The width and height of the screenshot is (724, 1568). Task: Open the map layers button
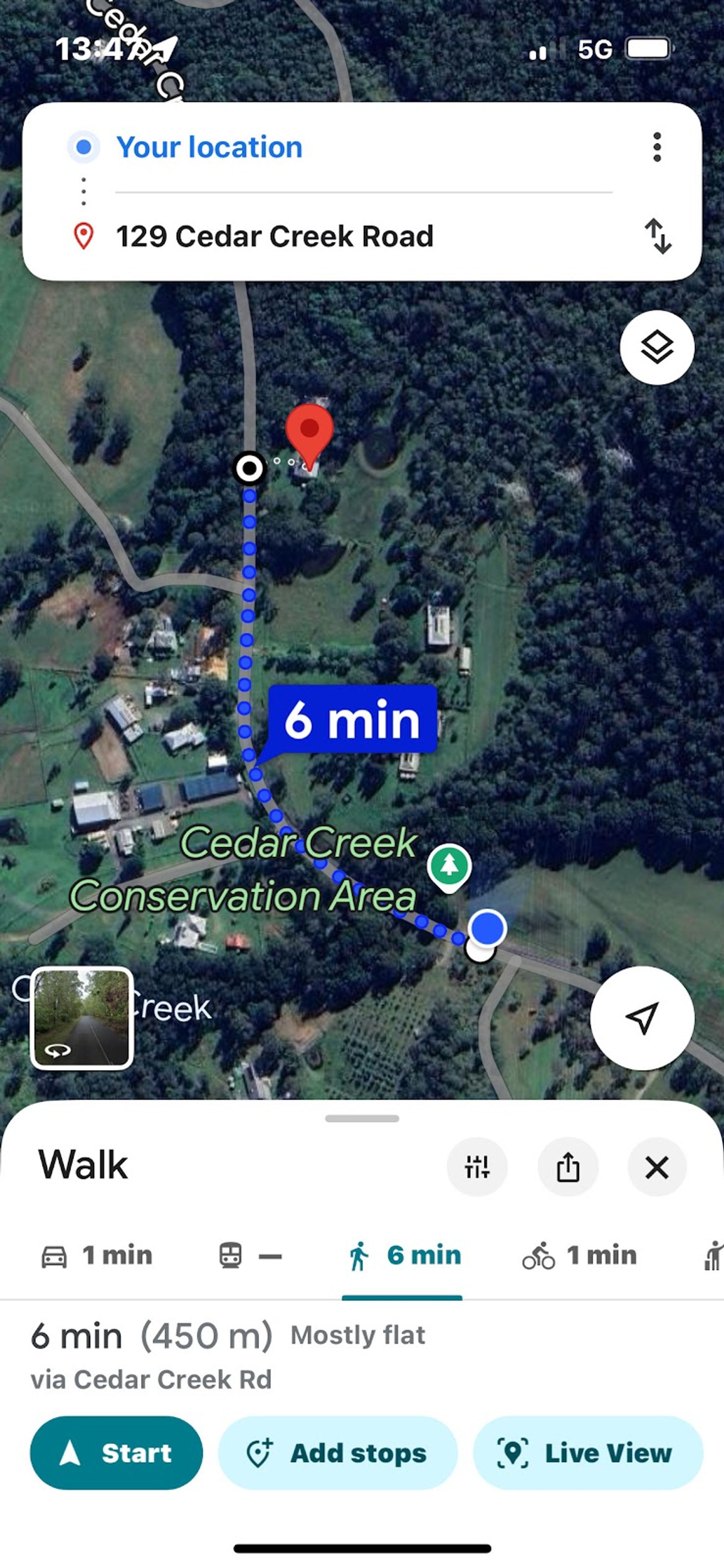point(657,347)
